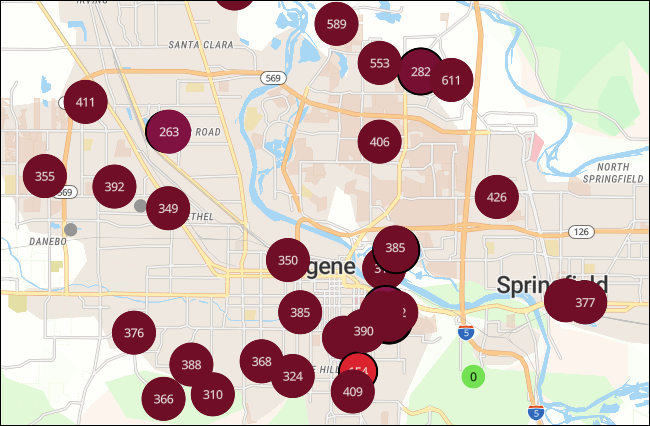Select the 392 sensor marker
The height and width of the screenshot is (426, 650).
pos(114,186)
